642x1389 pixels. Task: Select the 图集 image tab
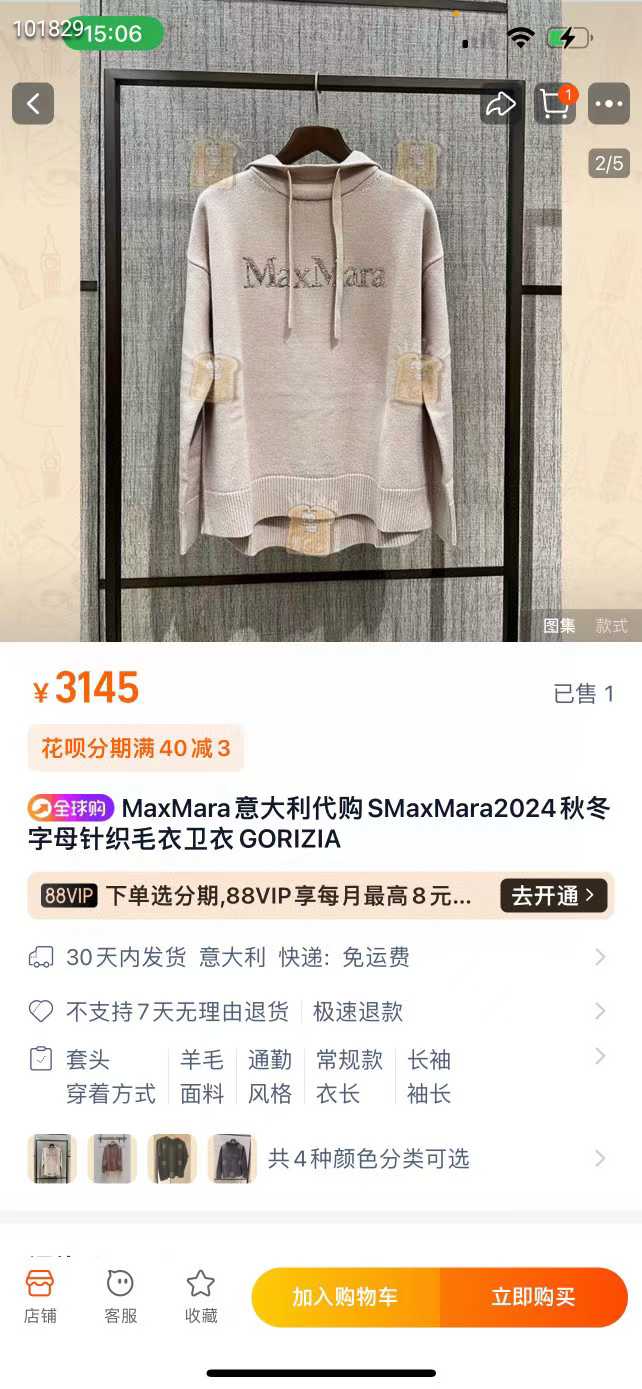point(559,626)
